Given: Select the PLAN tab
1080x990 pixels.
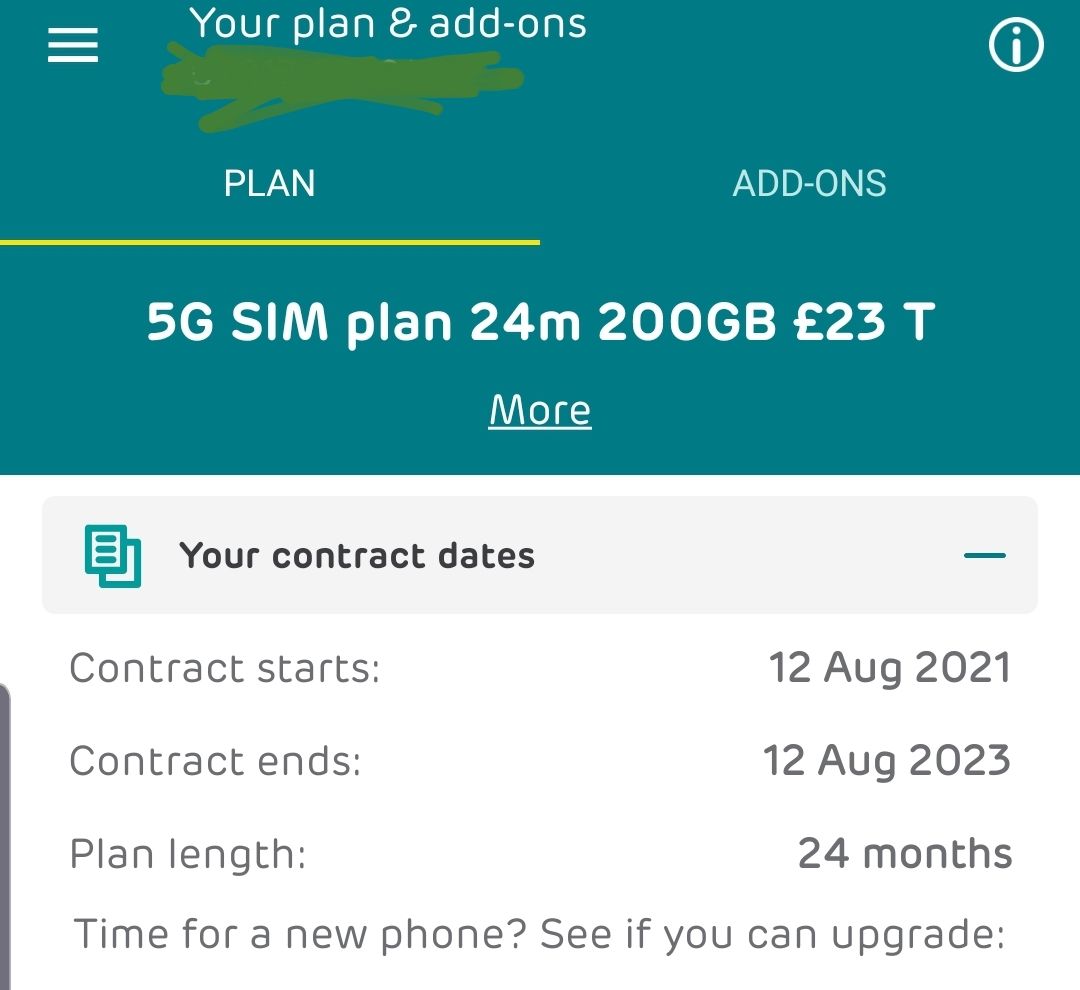Looking at the screenshot, I should click(269, 184).
